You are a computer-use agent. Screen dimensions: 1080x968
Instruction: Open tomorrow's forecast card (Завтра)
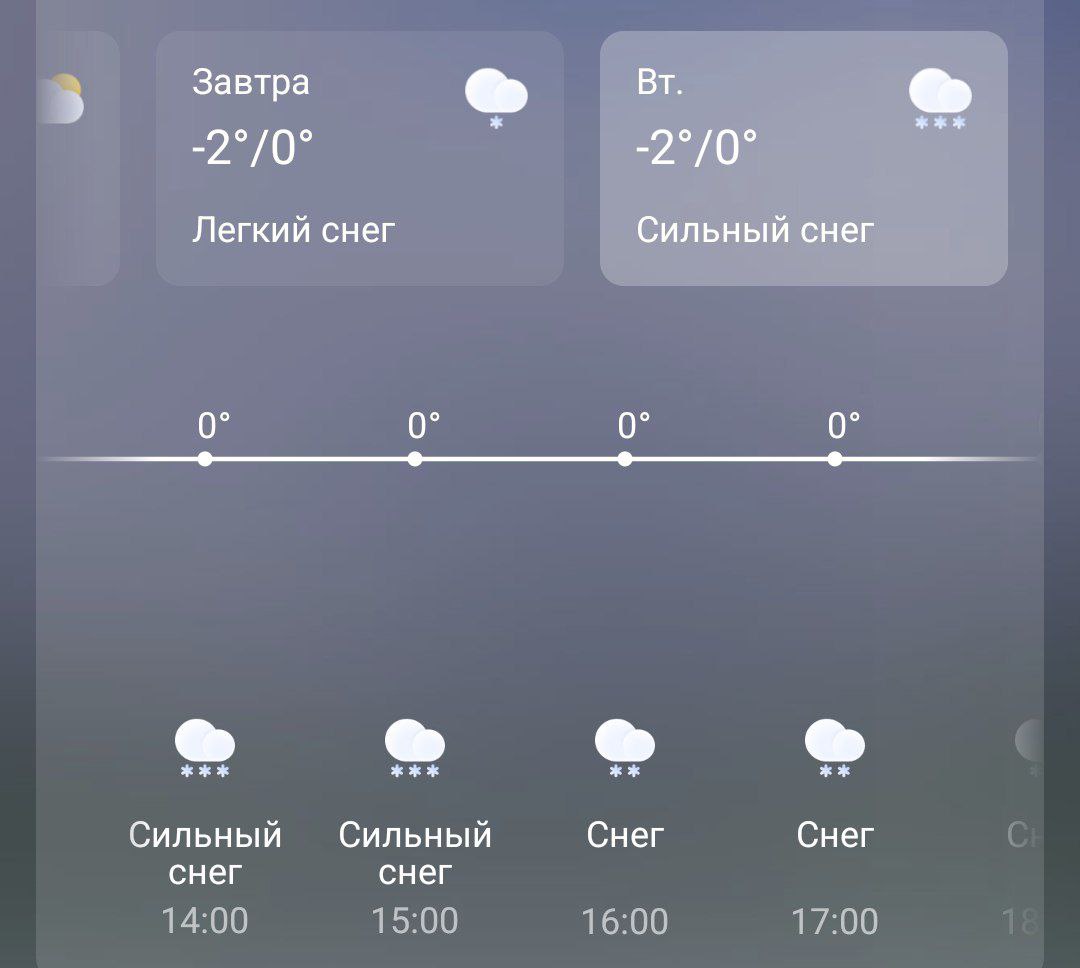(x=360, y=158)
